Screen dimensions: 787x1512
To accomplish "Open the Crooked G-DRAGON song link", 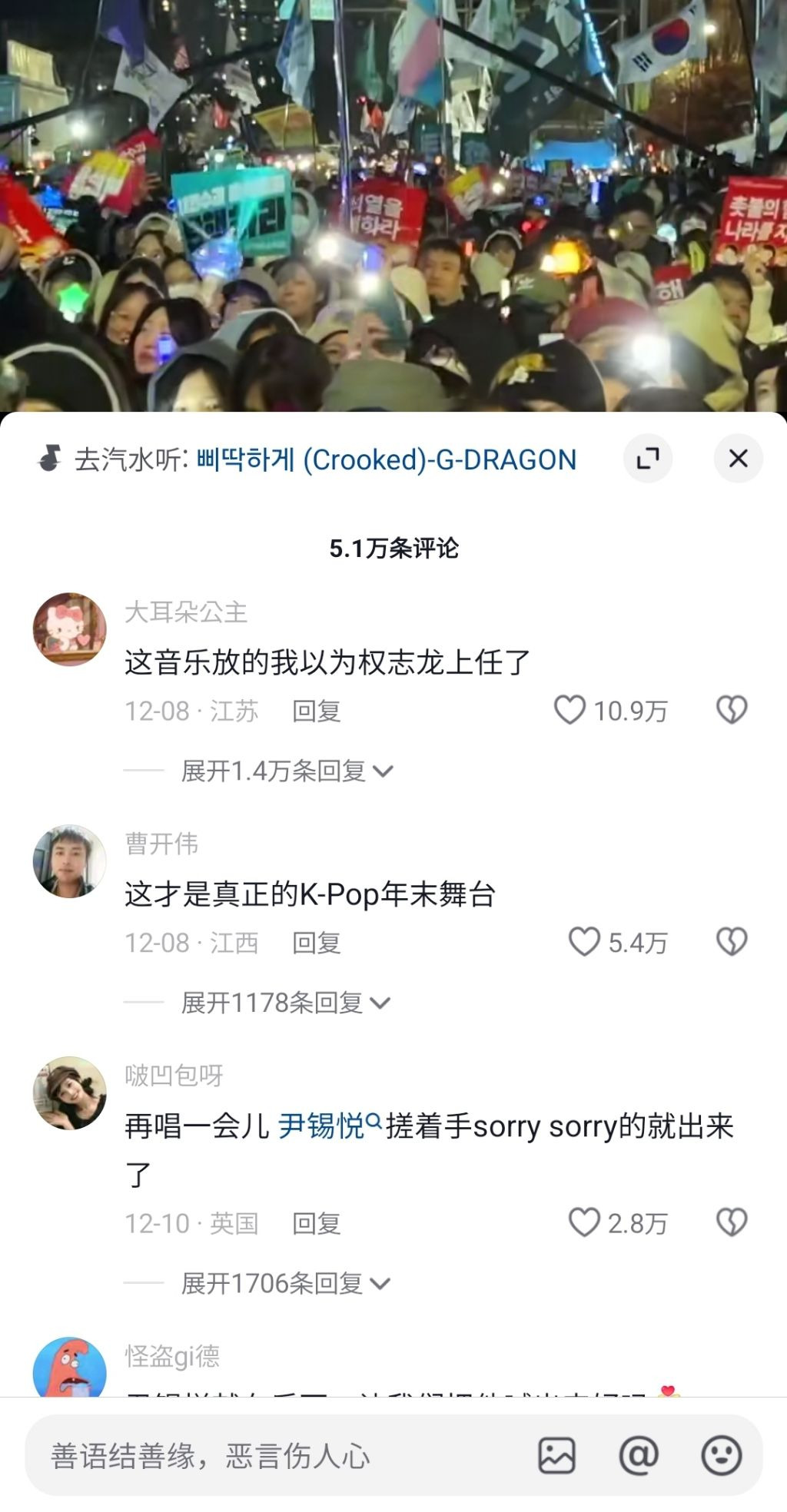I will tap(387, 459).
